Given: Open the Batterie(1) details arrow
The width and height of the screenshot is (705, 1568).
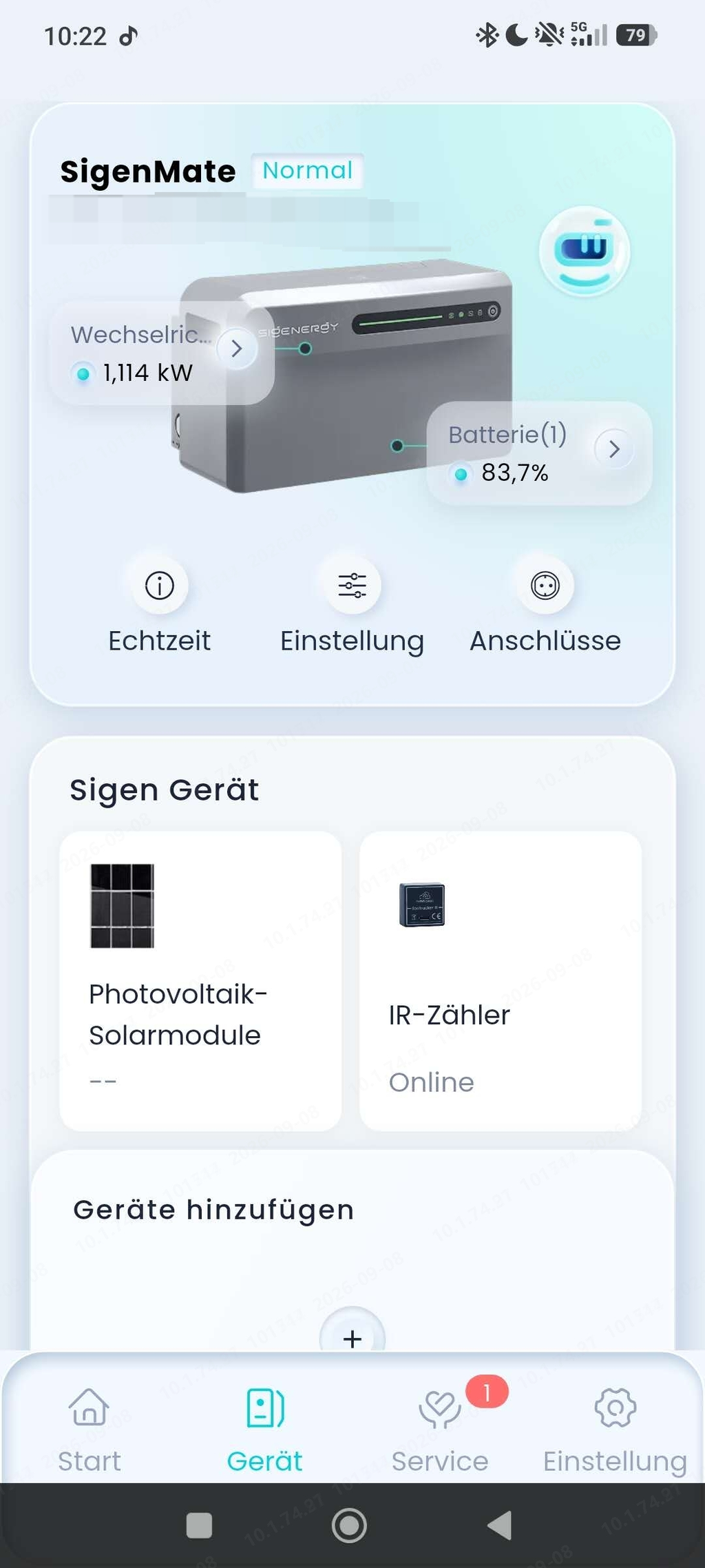Looking at the screenshot, I should 614,449.
